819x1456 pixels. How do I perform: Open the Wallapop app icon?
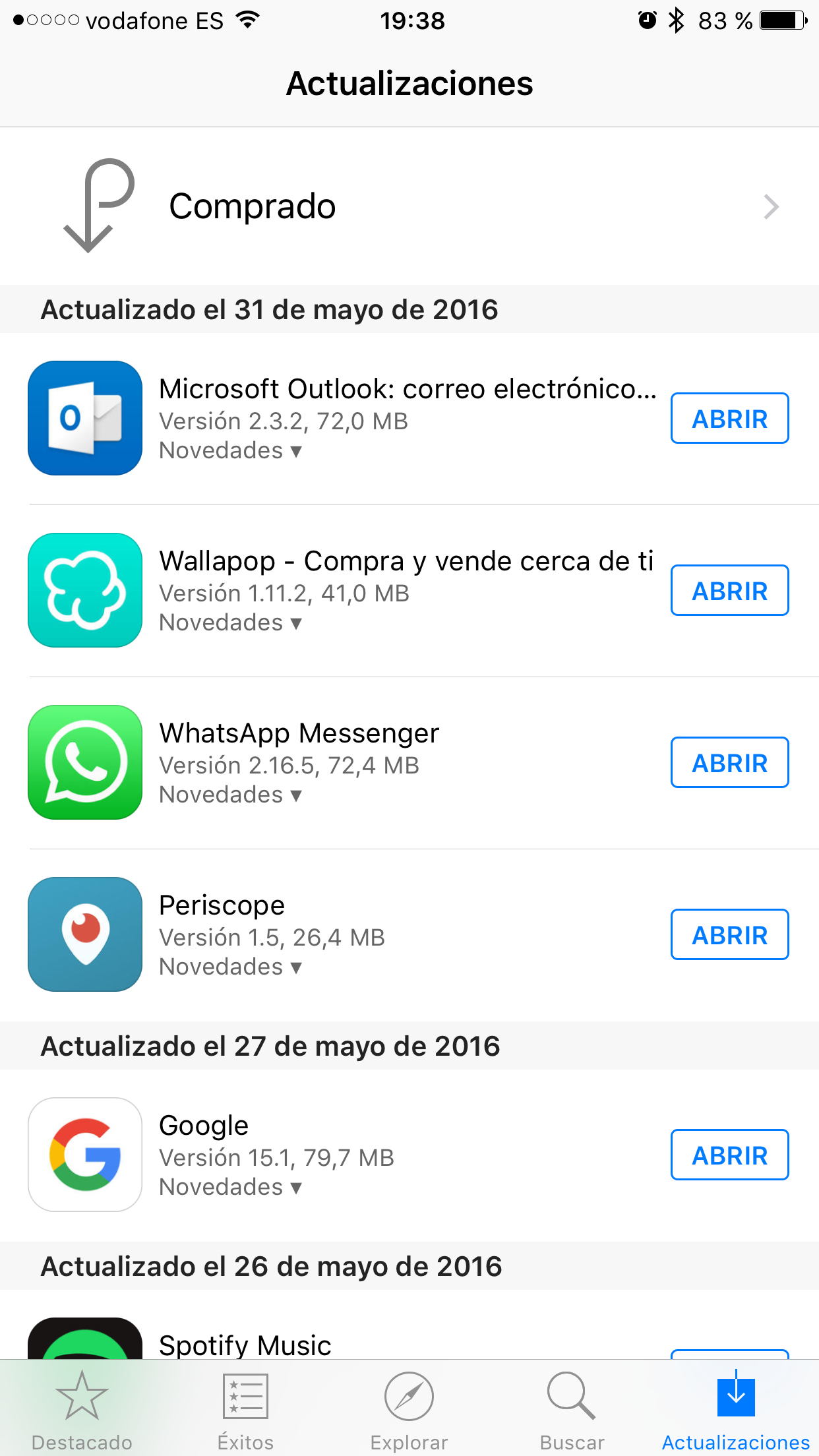[x=85, y=590]
